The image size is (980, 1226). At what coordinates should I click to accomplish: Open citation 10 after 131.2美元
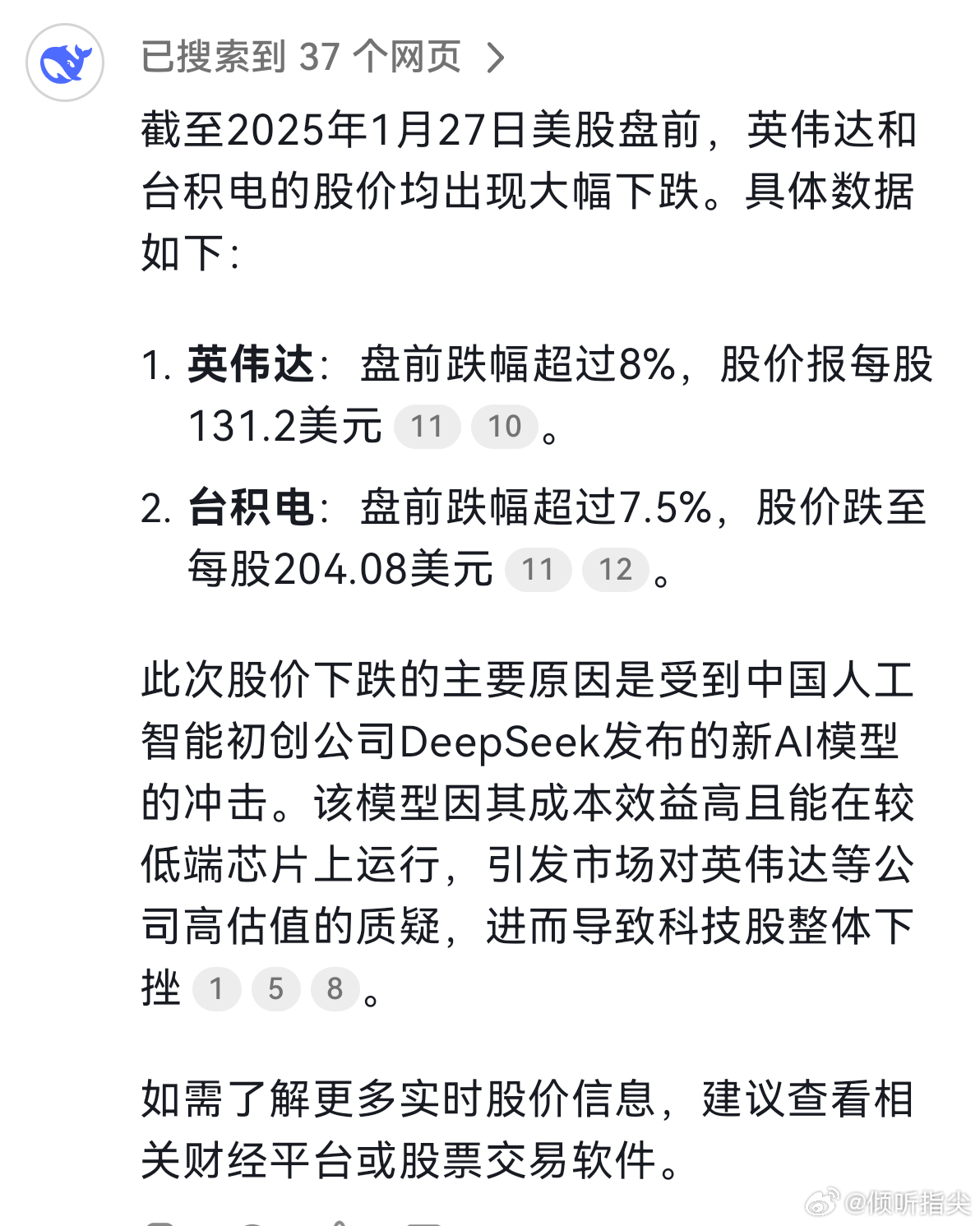coord(504,427)
